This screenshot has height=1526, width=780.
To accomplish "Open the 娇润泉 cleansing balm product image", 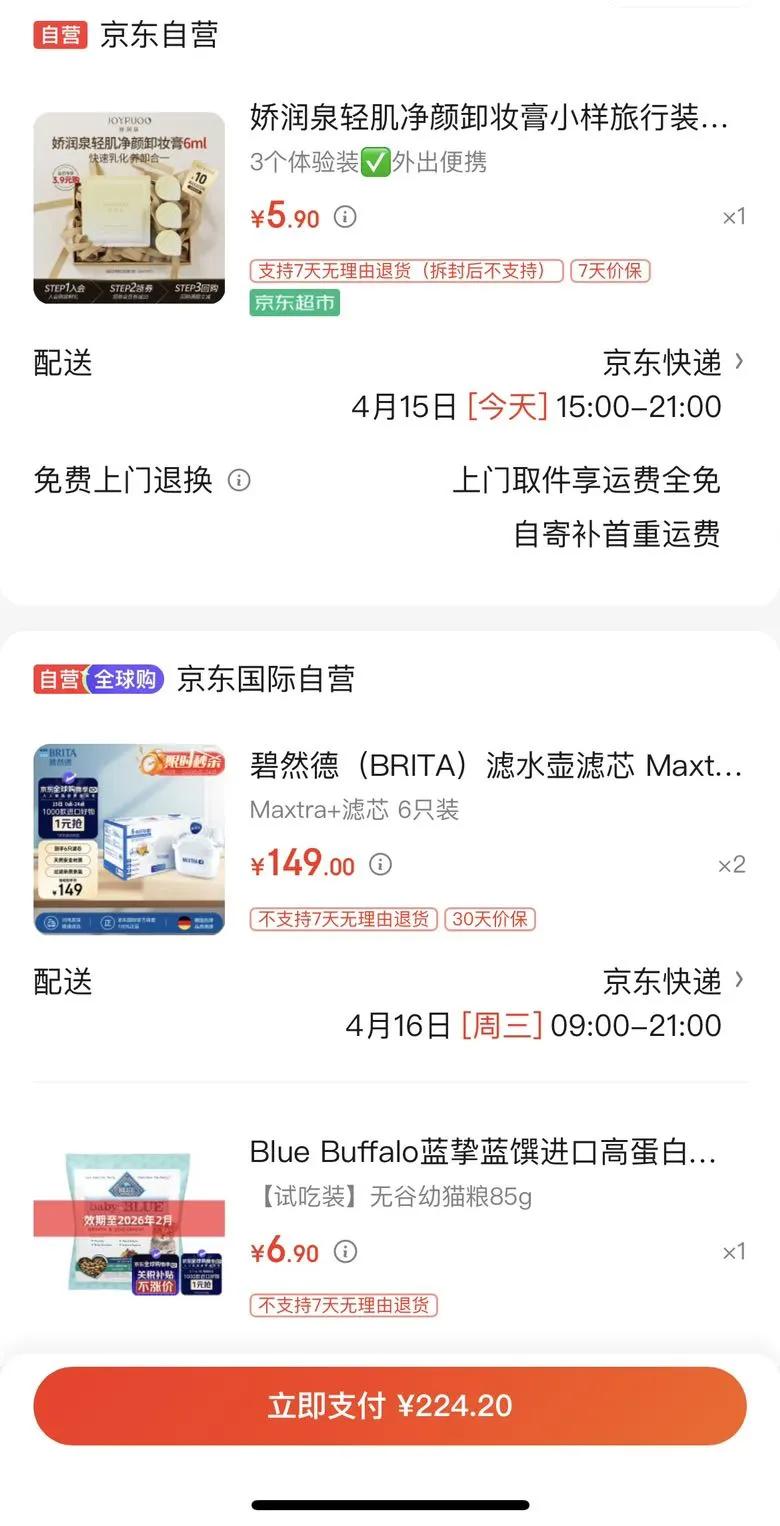I will 129,208.
